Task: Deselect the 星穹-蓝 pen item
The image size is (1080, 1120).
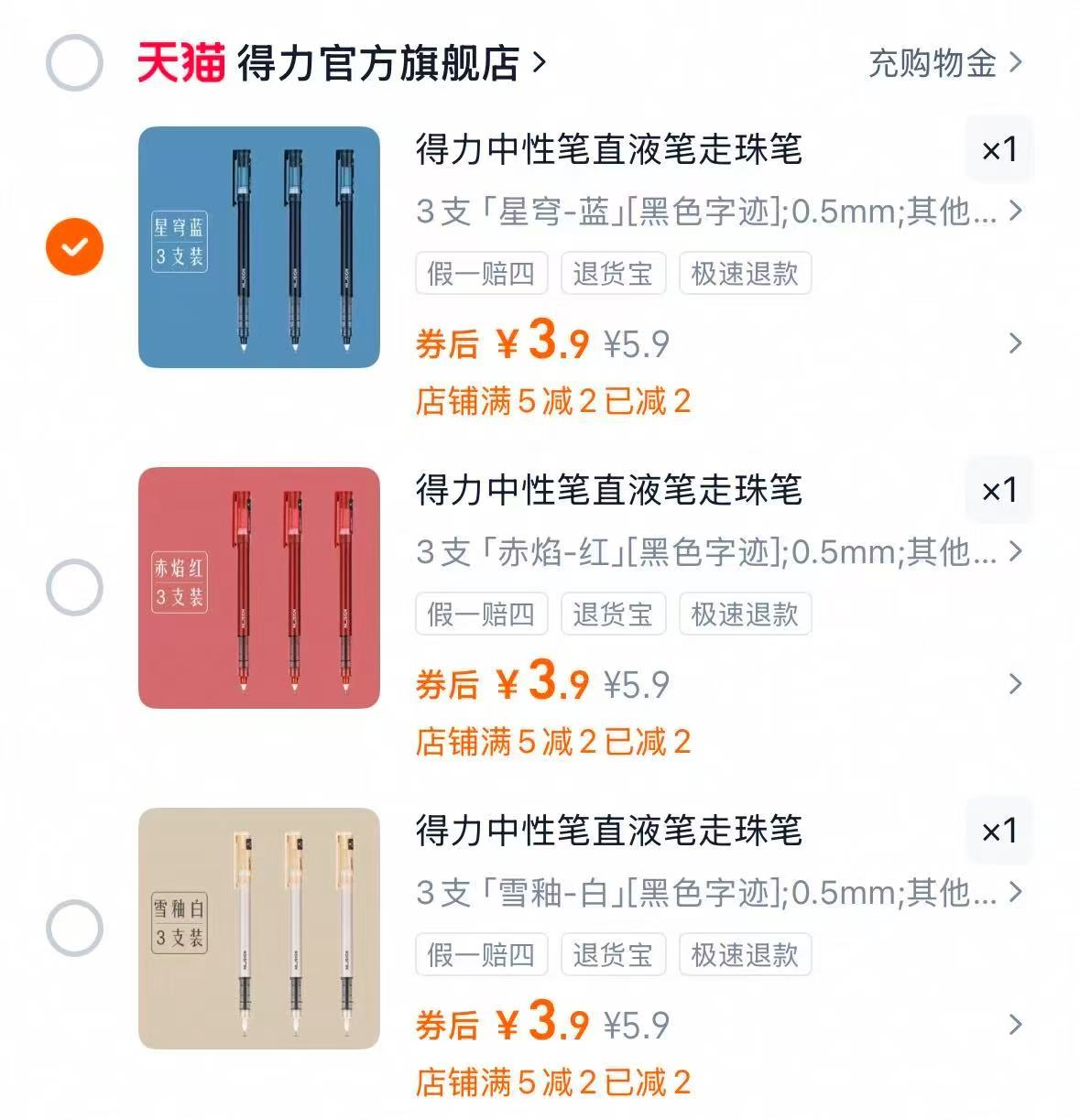Action: 73,245
